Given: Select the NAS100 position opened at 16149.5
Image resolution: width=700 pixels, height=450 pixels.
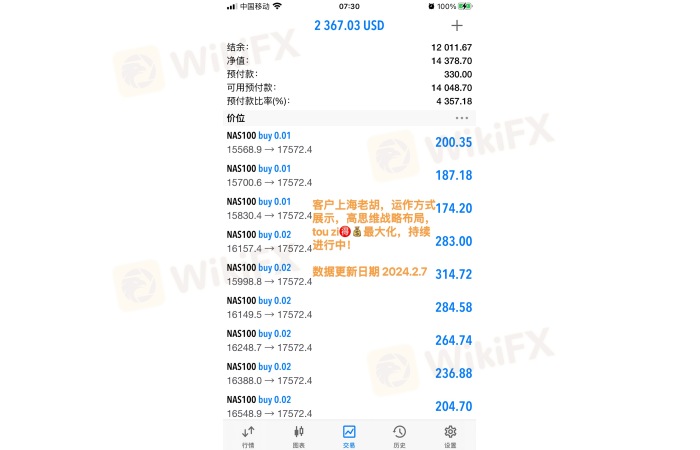Looking at the screenshot, I should click(349, 307).
